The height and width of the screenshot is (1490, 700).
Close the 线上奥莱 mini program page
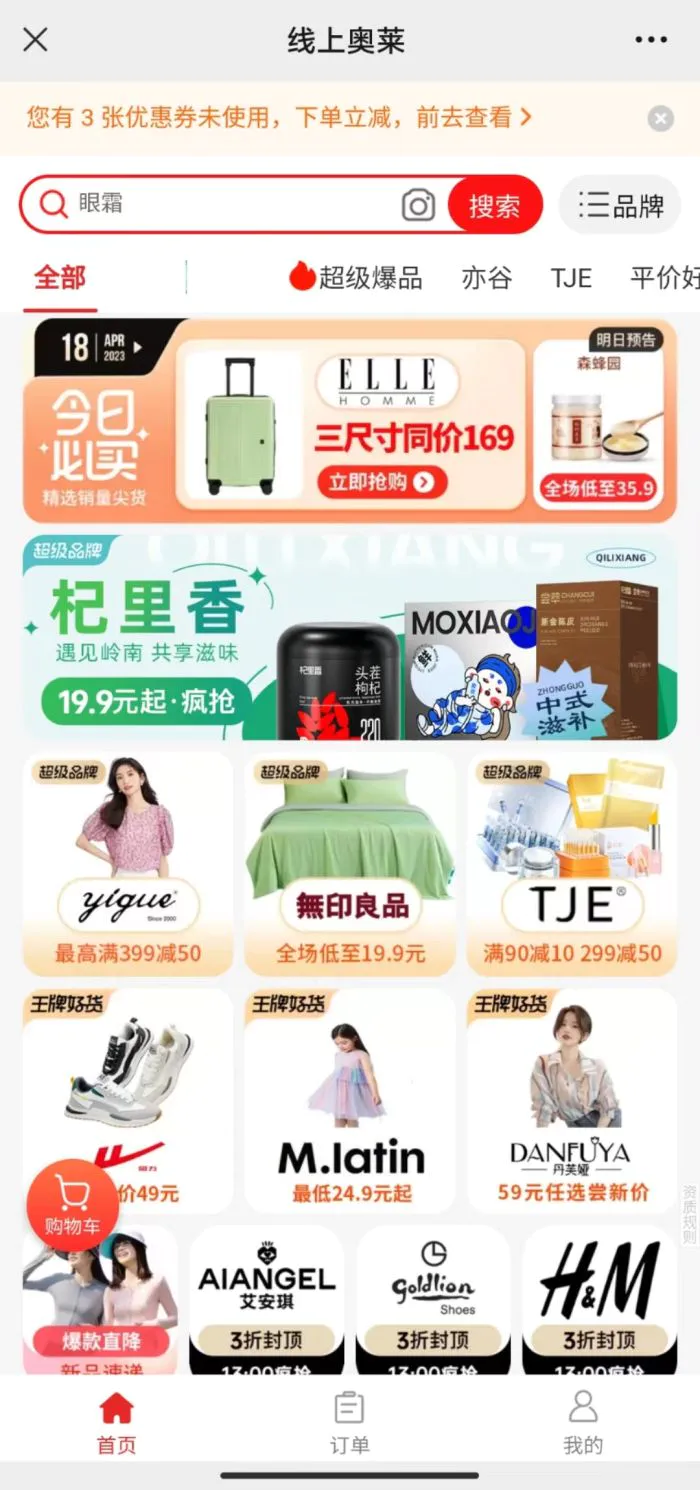click(x=35, y=40)
